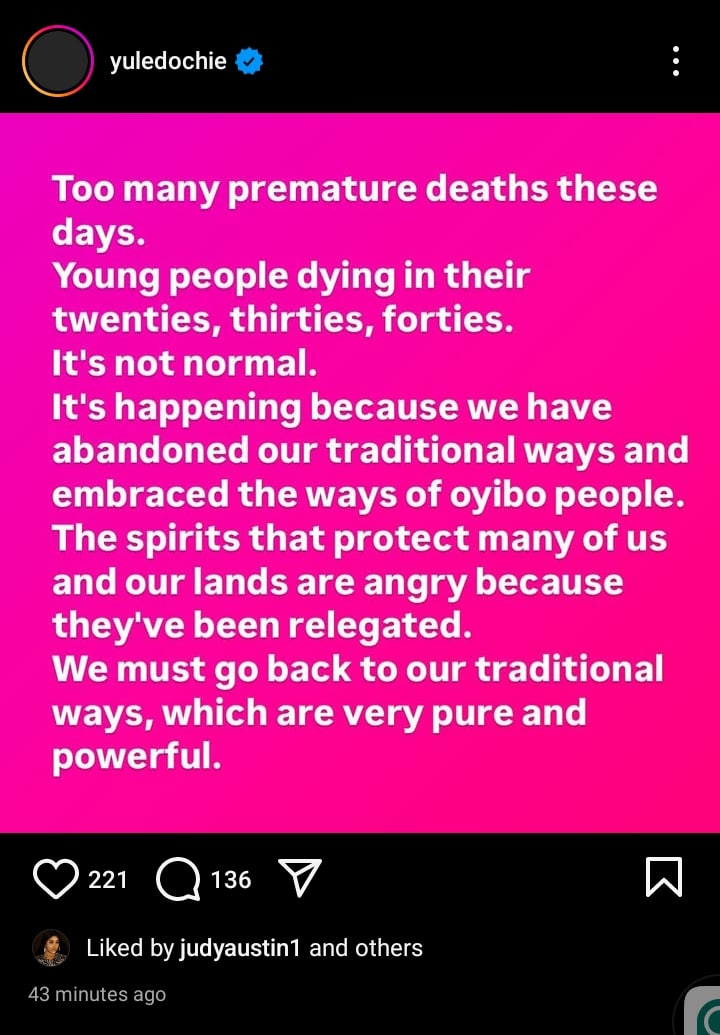The height and width of the screenshot is (1035, 720).
Task: Open the post's three-dot options menu
Action: (677, 62)
